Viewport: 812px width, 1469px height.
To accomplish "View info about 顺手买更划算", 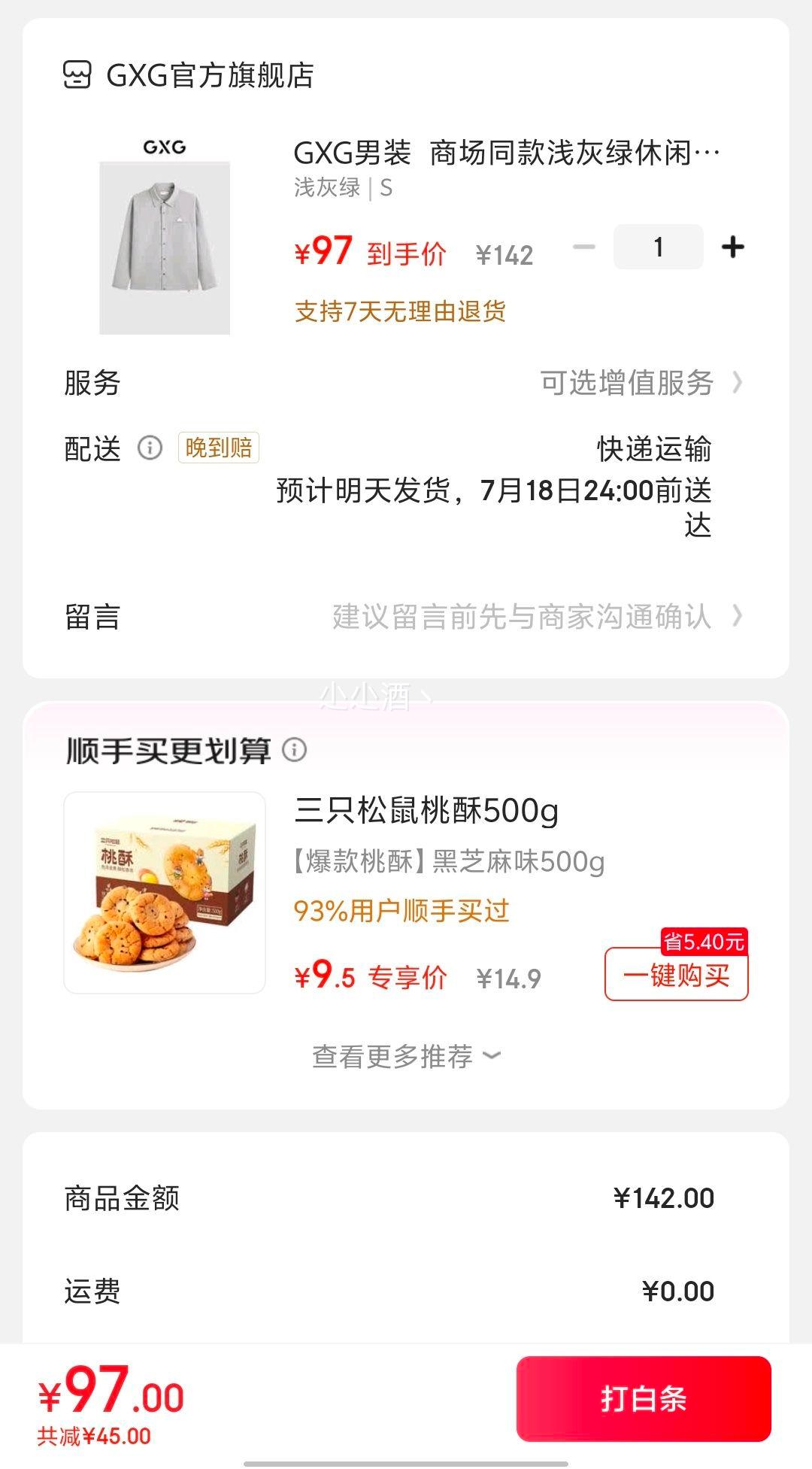I will tap(295, 750).
